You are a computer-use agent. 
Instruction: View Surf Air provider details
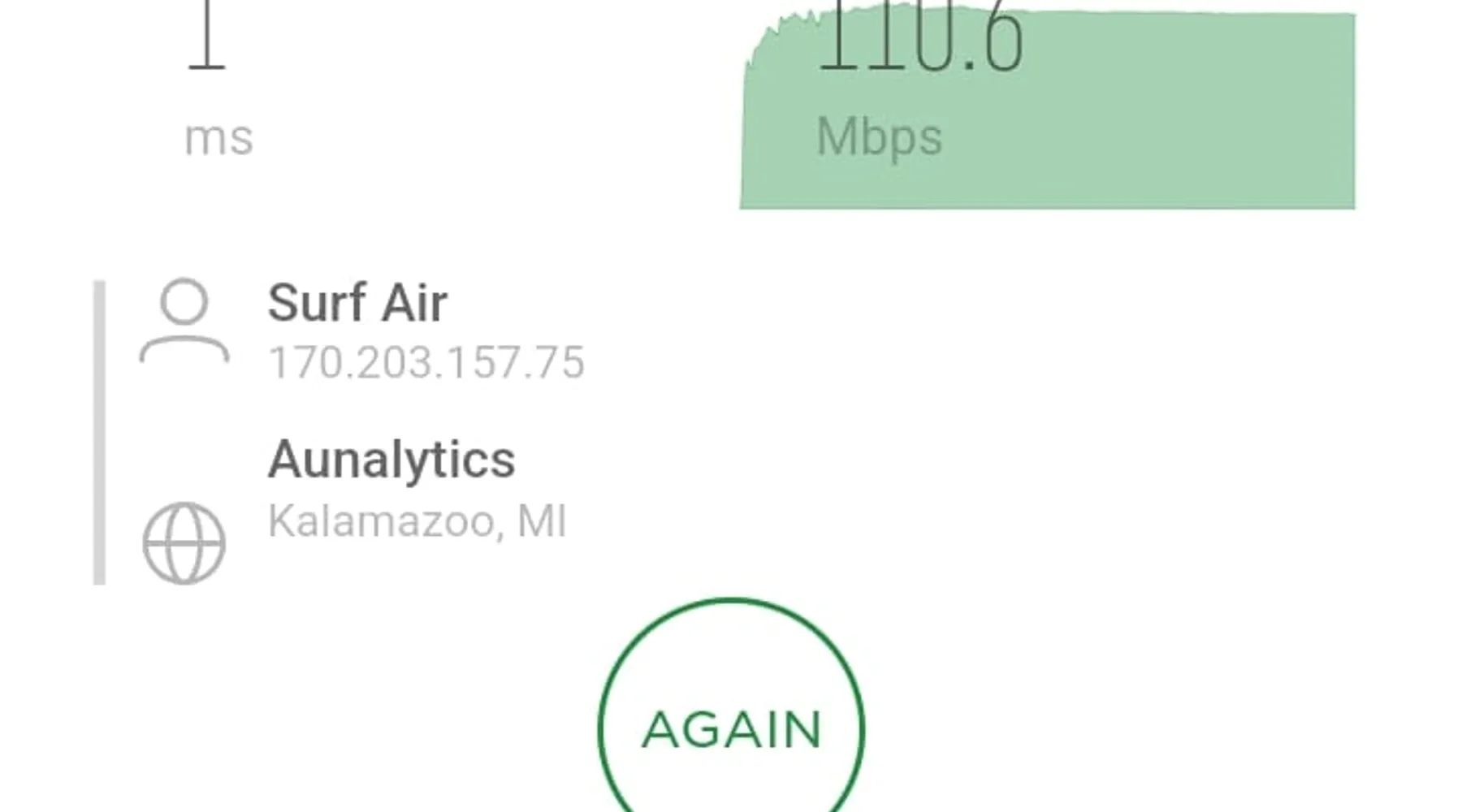357,329
